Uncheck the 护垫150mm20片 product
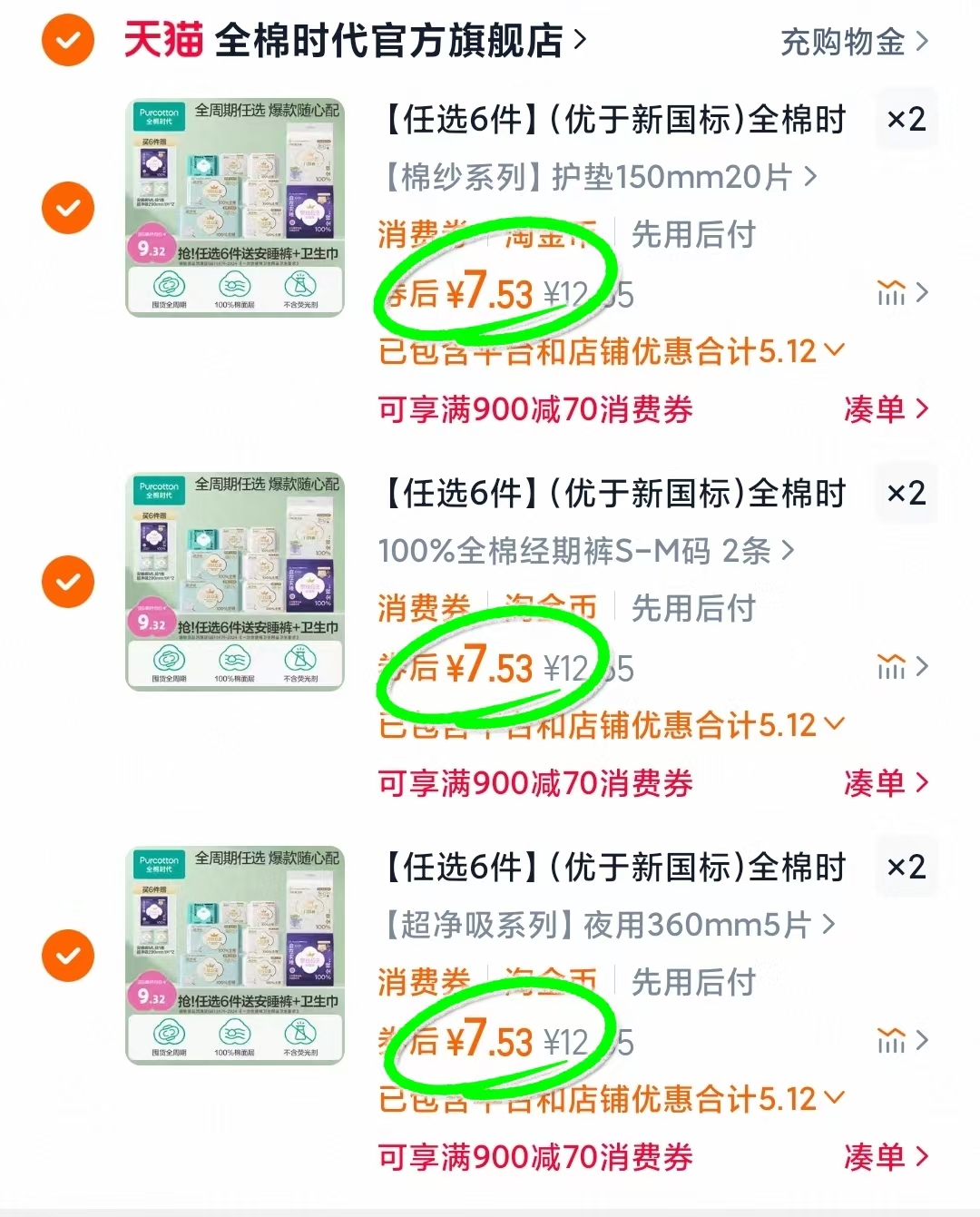Screen dimensions: 980x1217 coord(67,208)
